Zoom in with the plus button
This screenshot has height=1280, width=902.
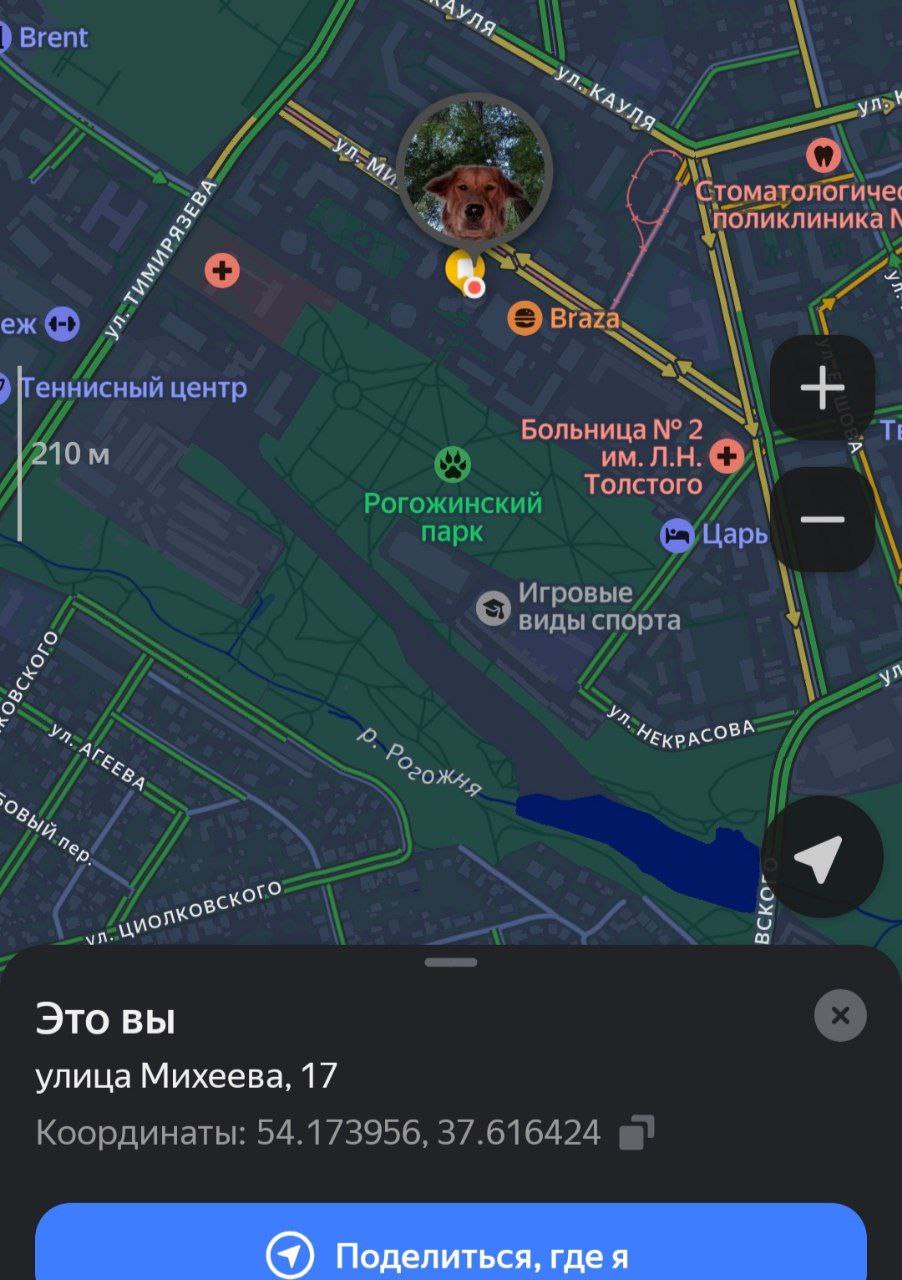click(822, 388)
